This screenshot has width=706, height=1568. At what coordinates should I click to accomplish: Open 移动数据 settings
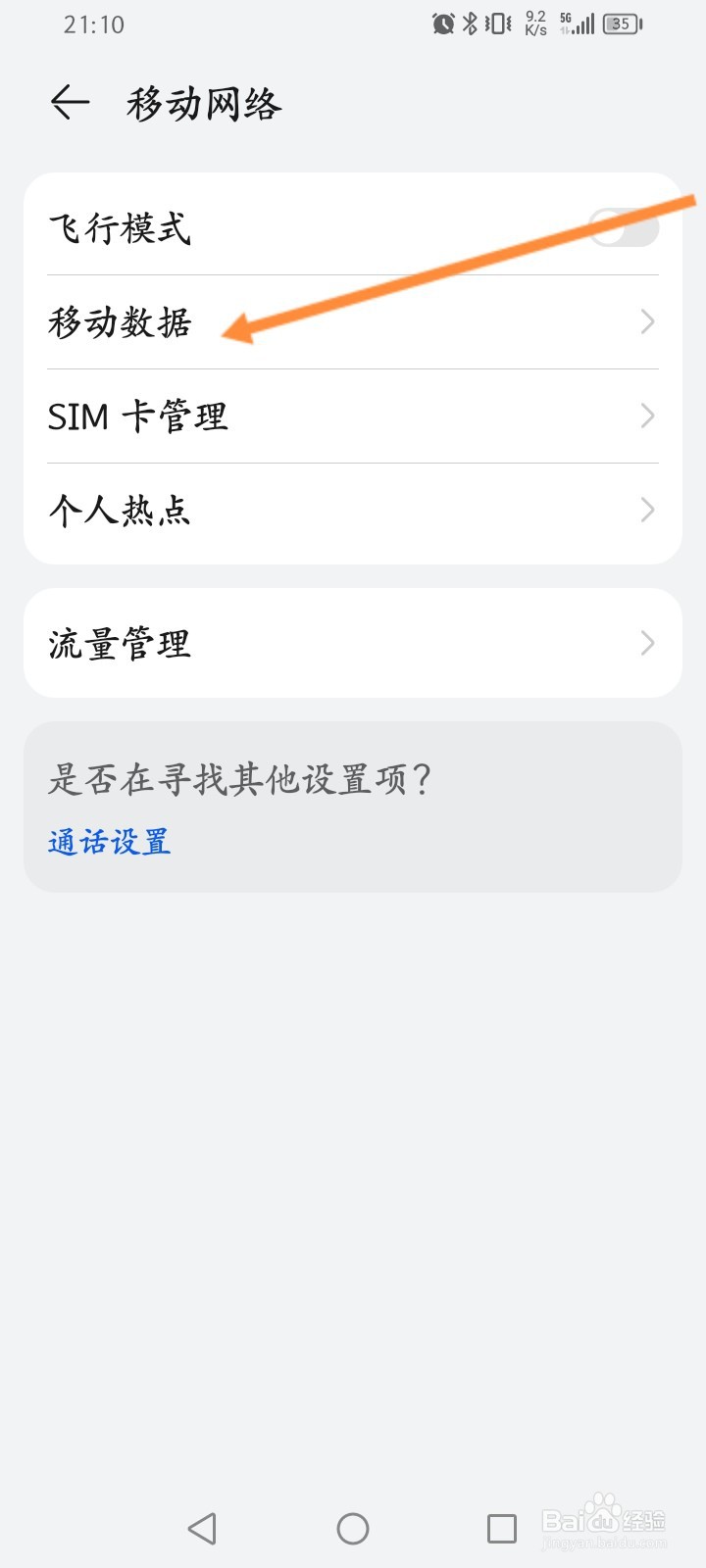coord(353,322)
